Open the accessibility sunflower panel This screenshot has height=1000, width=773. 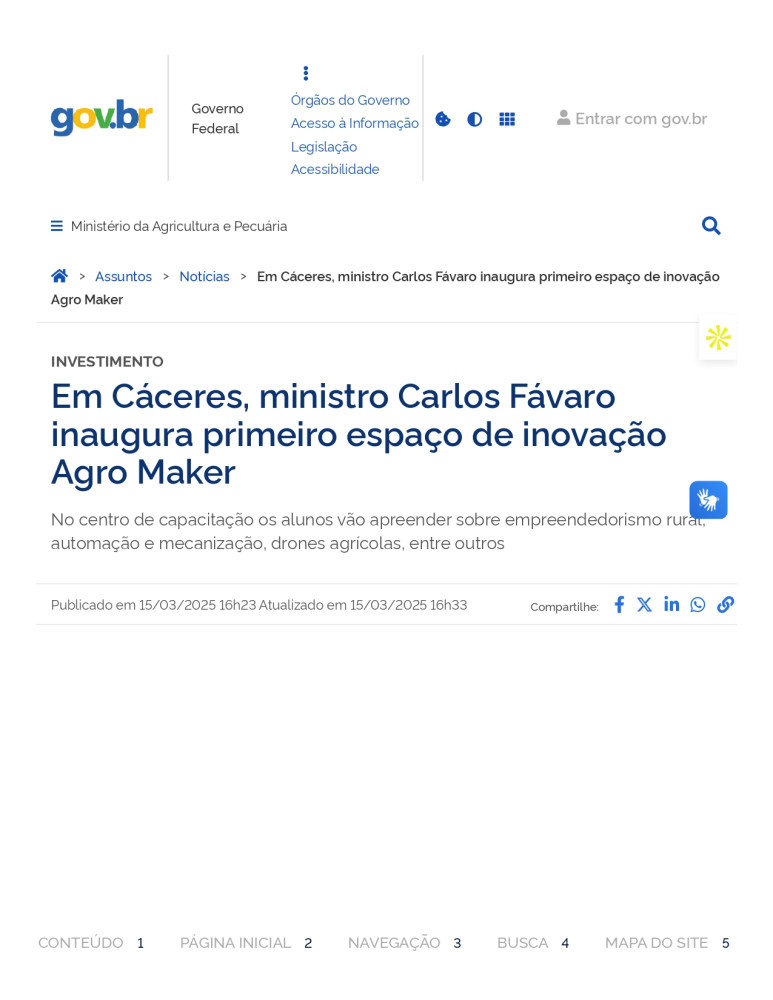pos(717,339)
